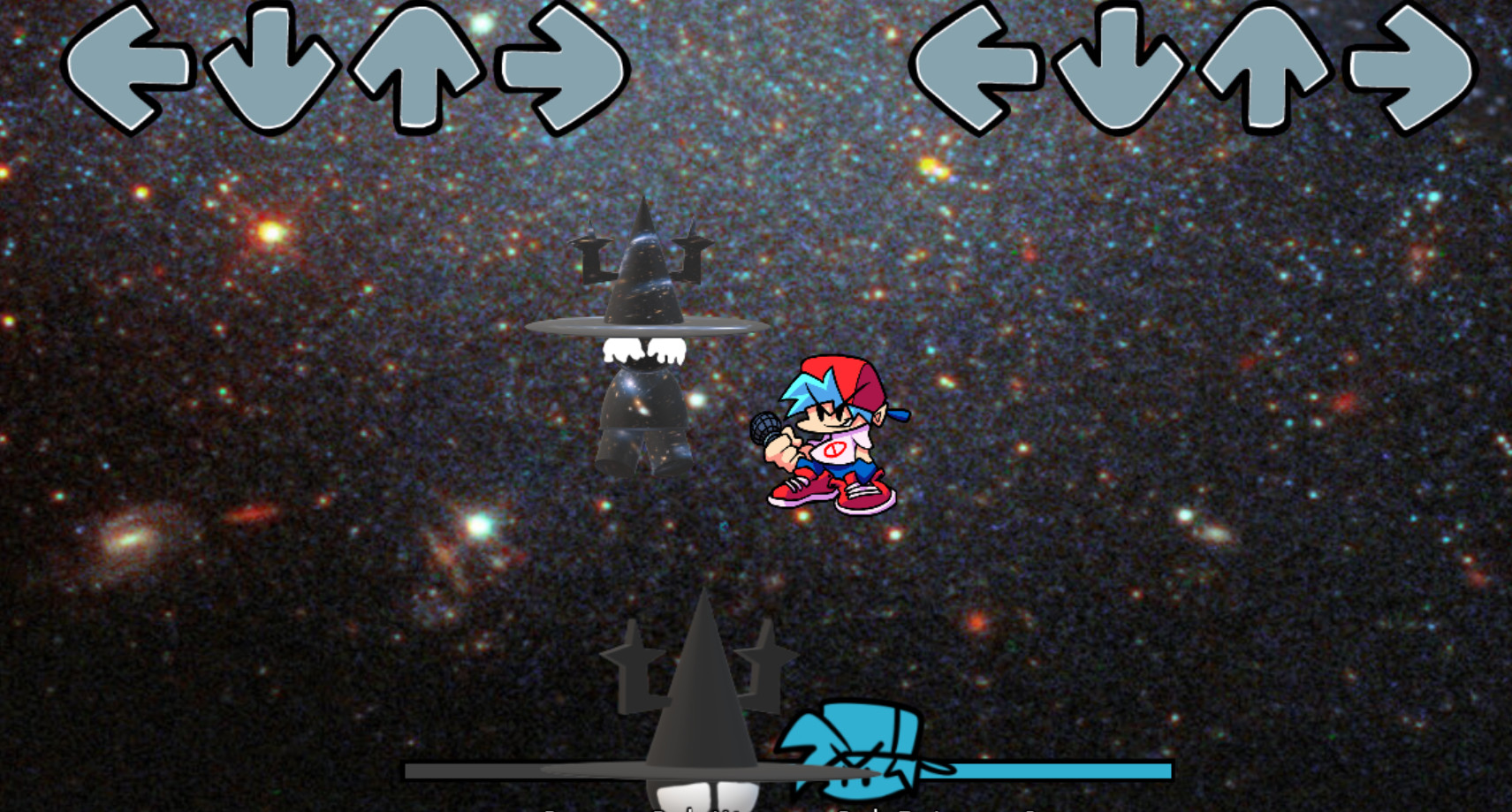Hit the player's down arrow in the right-hand set
1512x812 pixels.
tap(1119, 68)
